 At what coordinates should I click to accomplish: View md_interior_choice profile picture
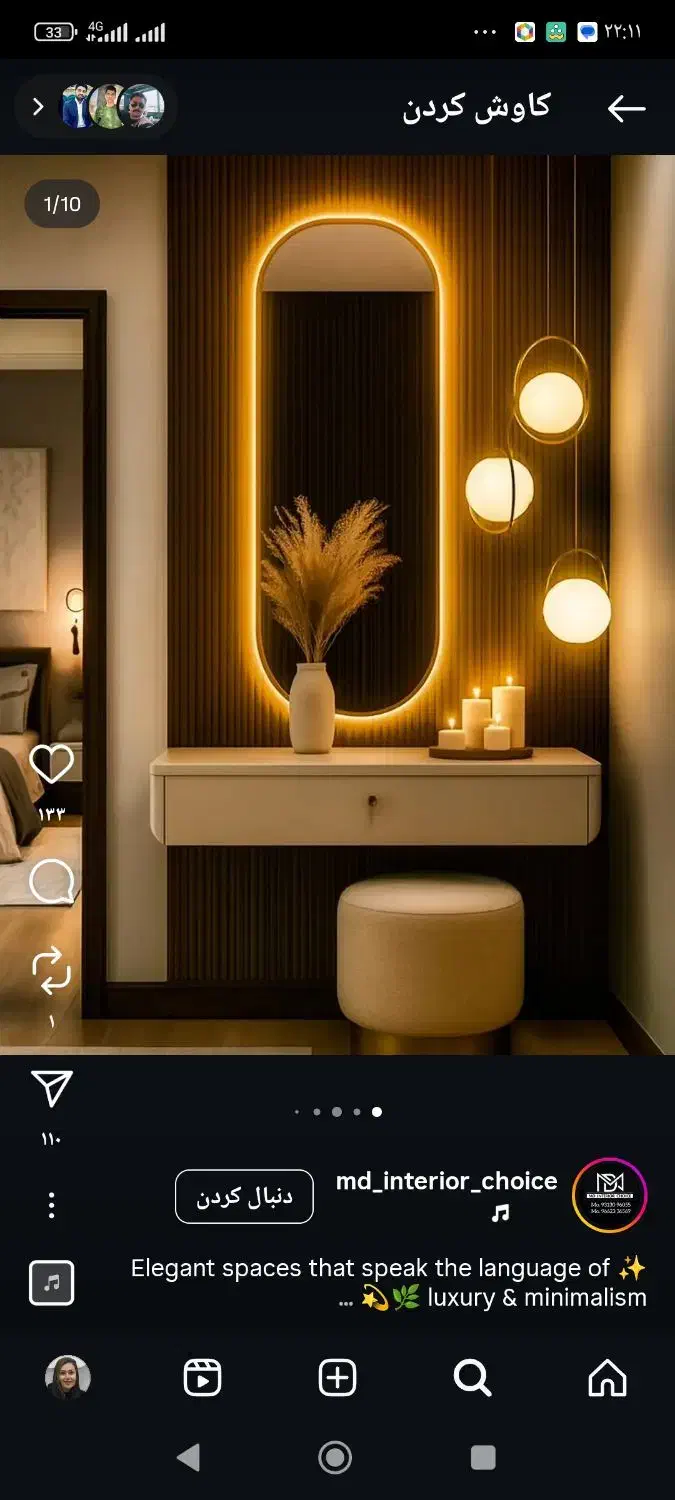[609, 1195]
